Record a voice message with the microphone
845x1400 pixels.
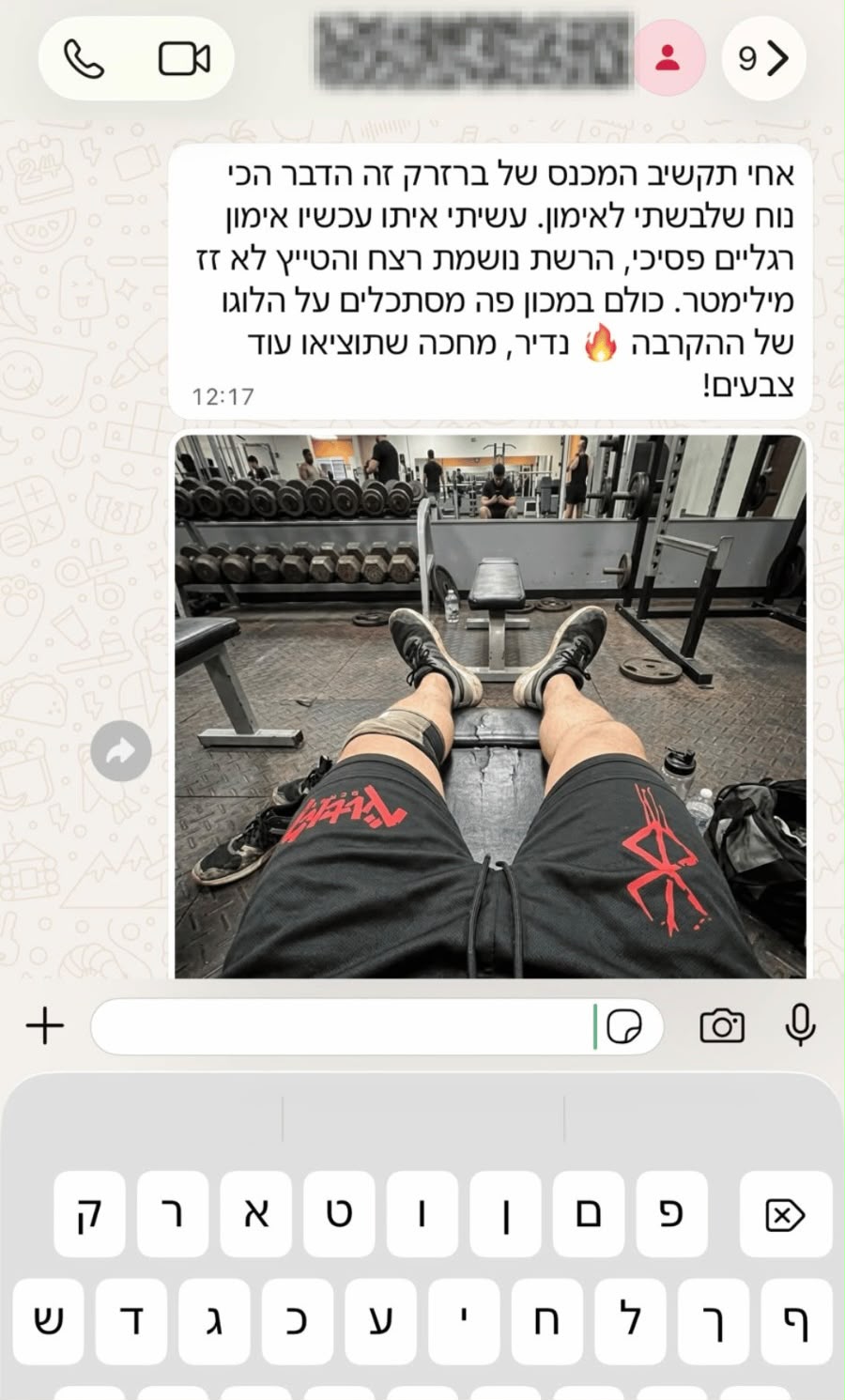point(800,1024)
